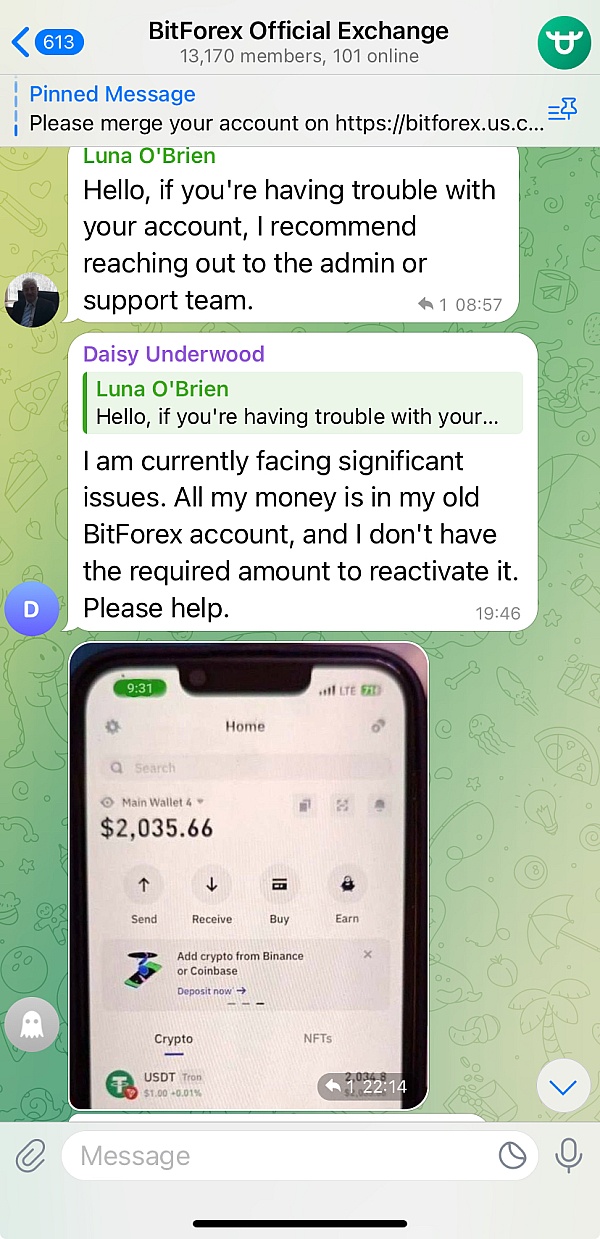This screenshot has height=1239, width=600.
Task: Open the pinned message banner
Action: (286, 110)
